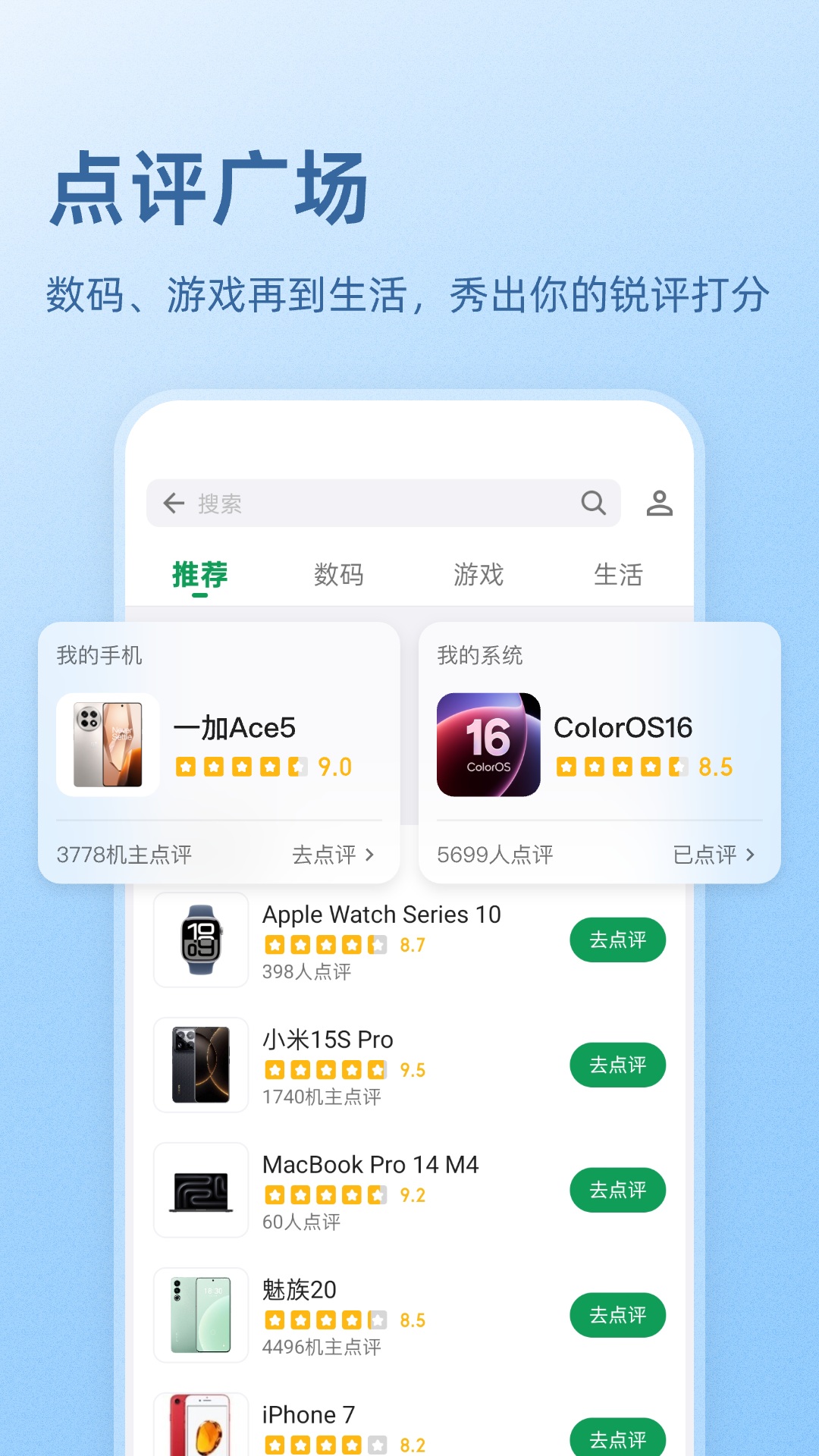This screenshot has width=819, height=1456.
Task: Select the MacBook Pro 14 M4 thumbnail
Action: (201, 1191)
